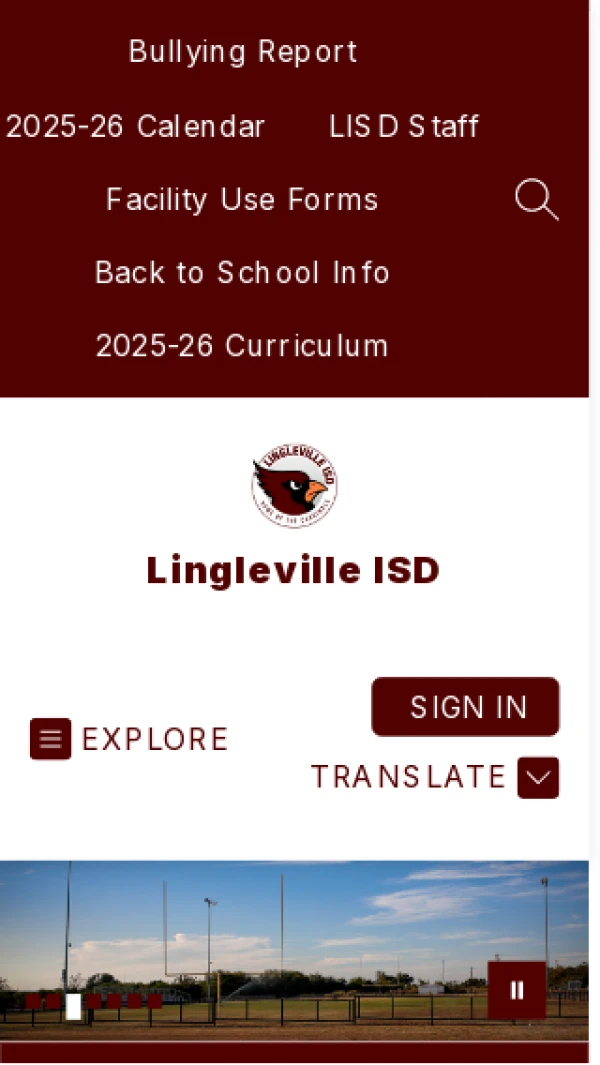
Task: Tap the Sign In button
Action: [466, 707]
